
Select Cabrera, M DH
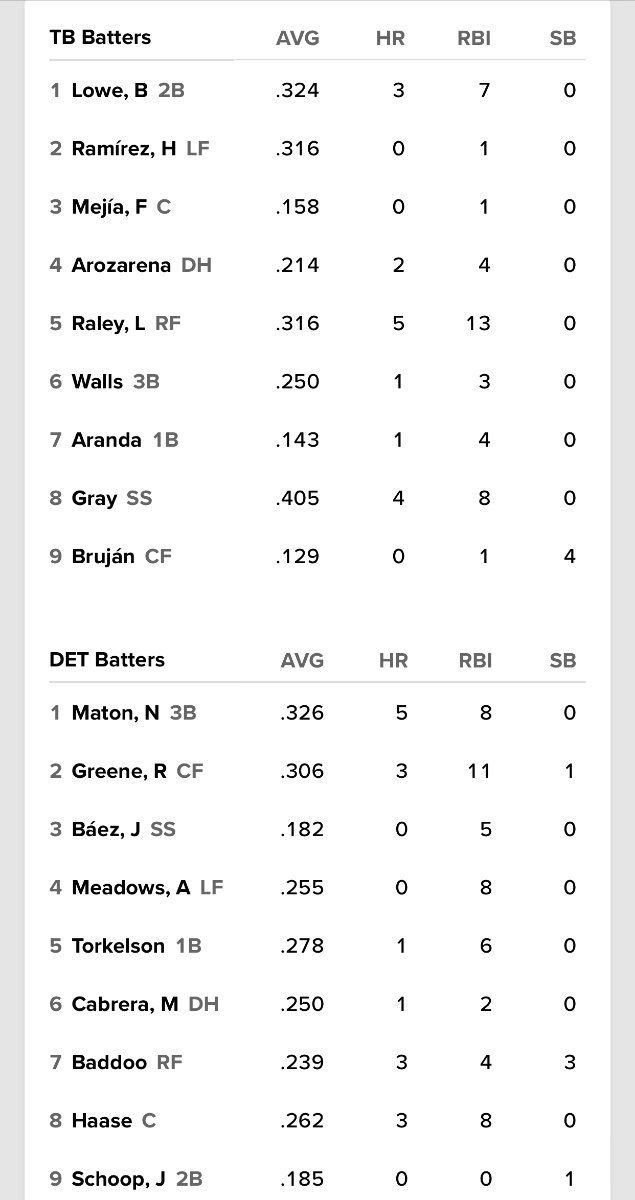(317, 1004)
